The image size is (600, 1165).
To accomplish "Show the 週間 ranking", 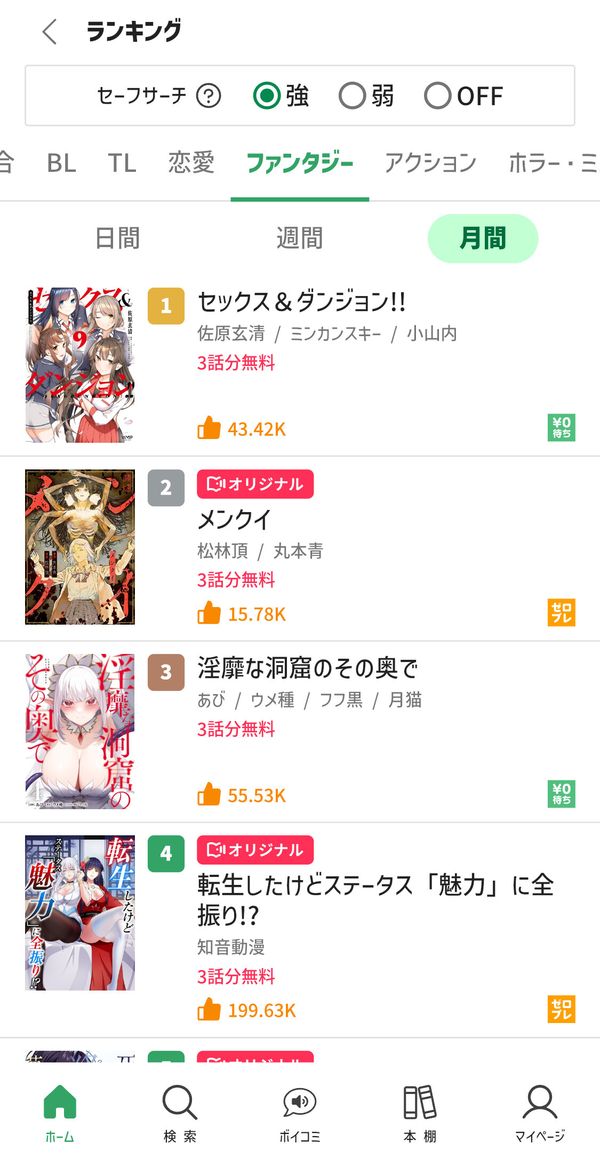I will (300, 238).
